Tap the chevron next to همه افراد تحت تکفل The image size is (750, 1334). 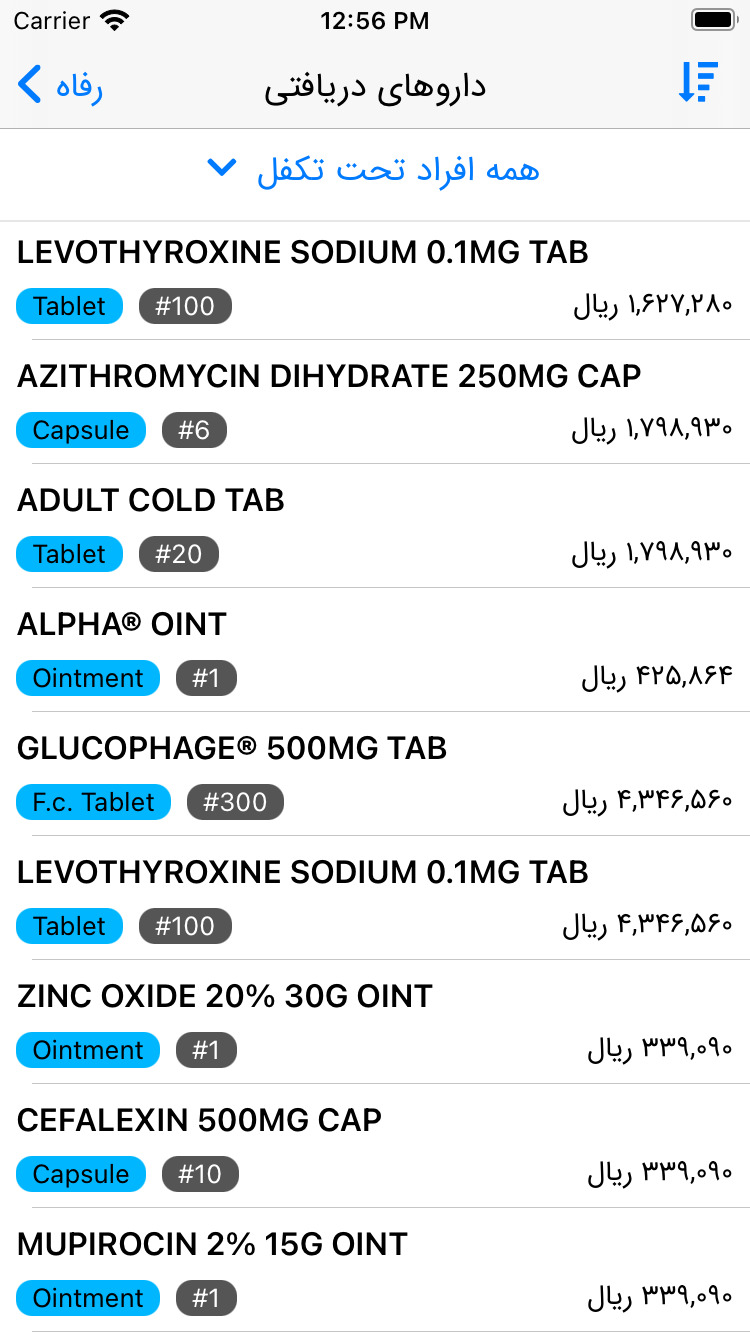point(221,168)
